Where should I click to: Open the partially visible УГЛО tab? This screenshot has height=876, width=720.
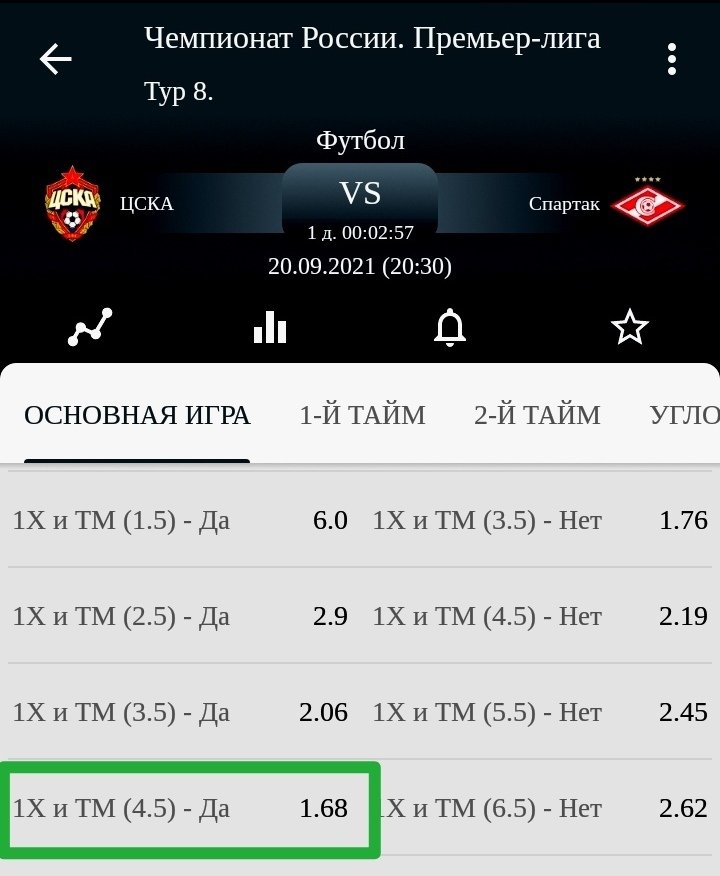[684, 415]
